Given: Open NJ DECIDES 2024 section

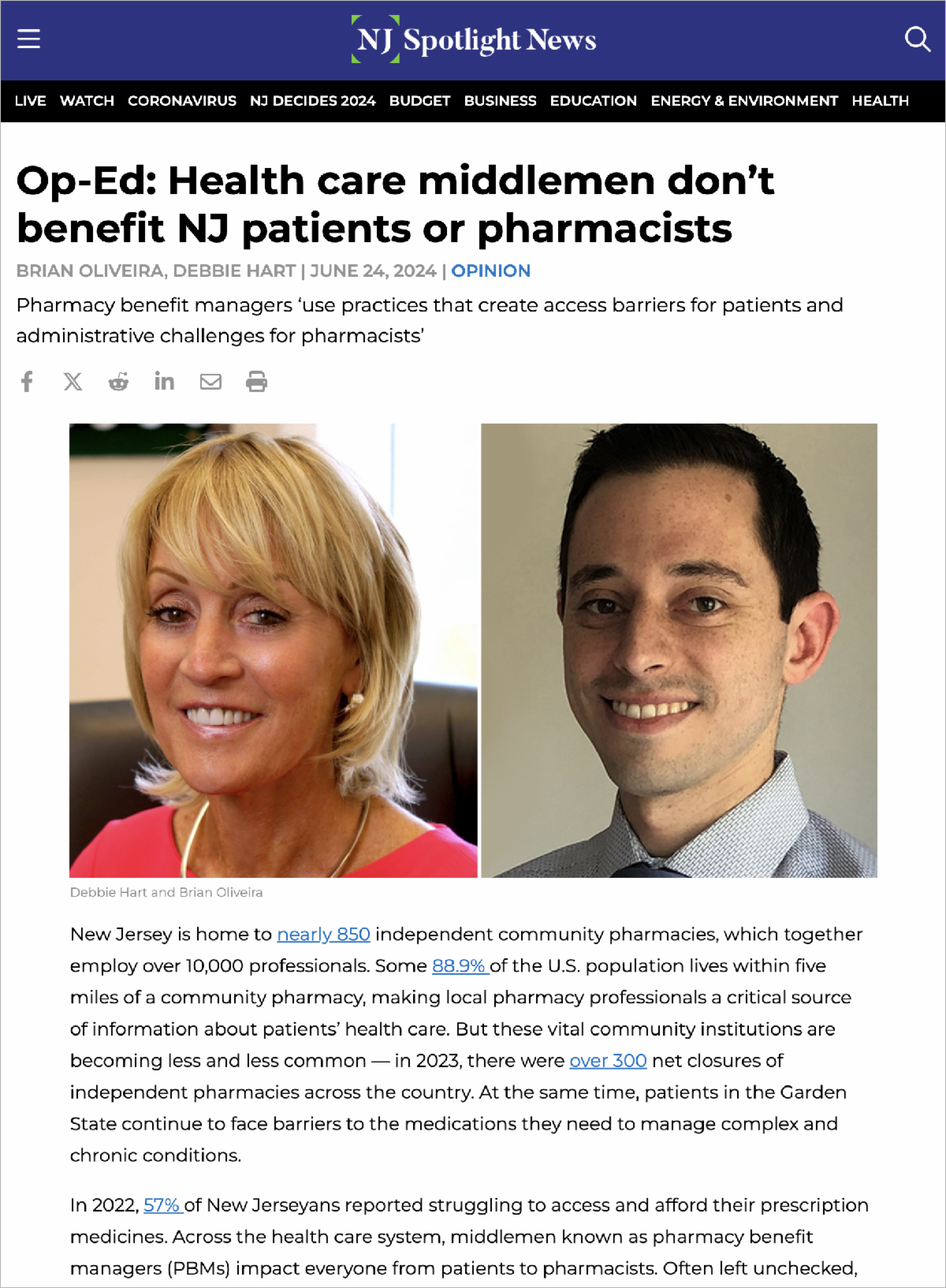Looking at the screenshot, I should point(312,101).
